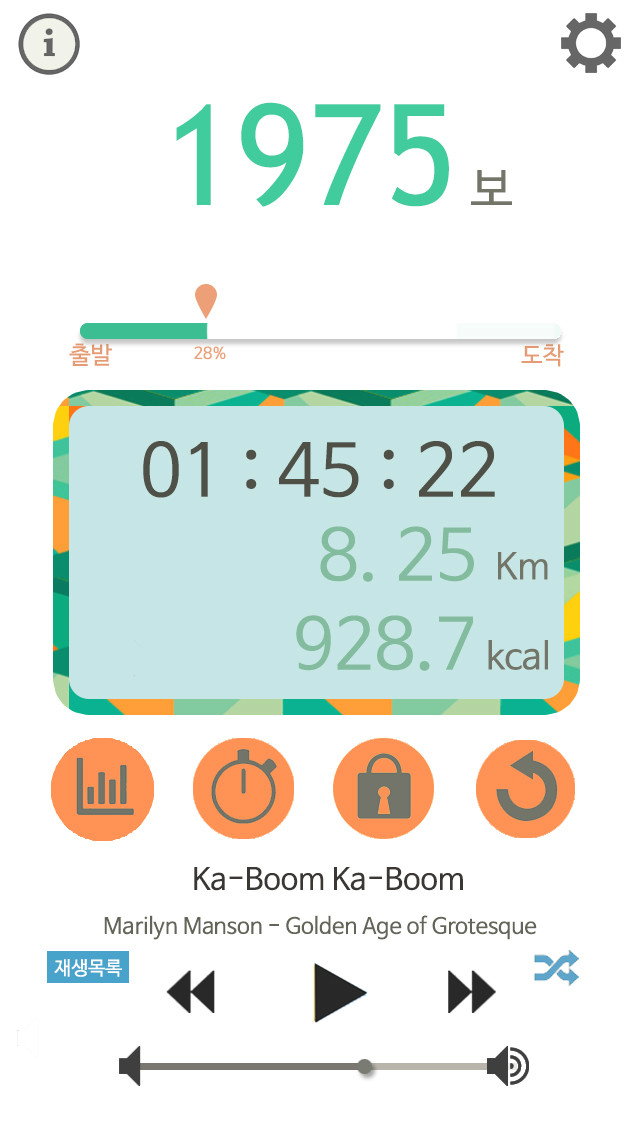This screenshot has height=1136, width=640.
Task: Skip forward to the next track
Action: tap(471, 992)
